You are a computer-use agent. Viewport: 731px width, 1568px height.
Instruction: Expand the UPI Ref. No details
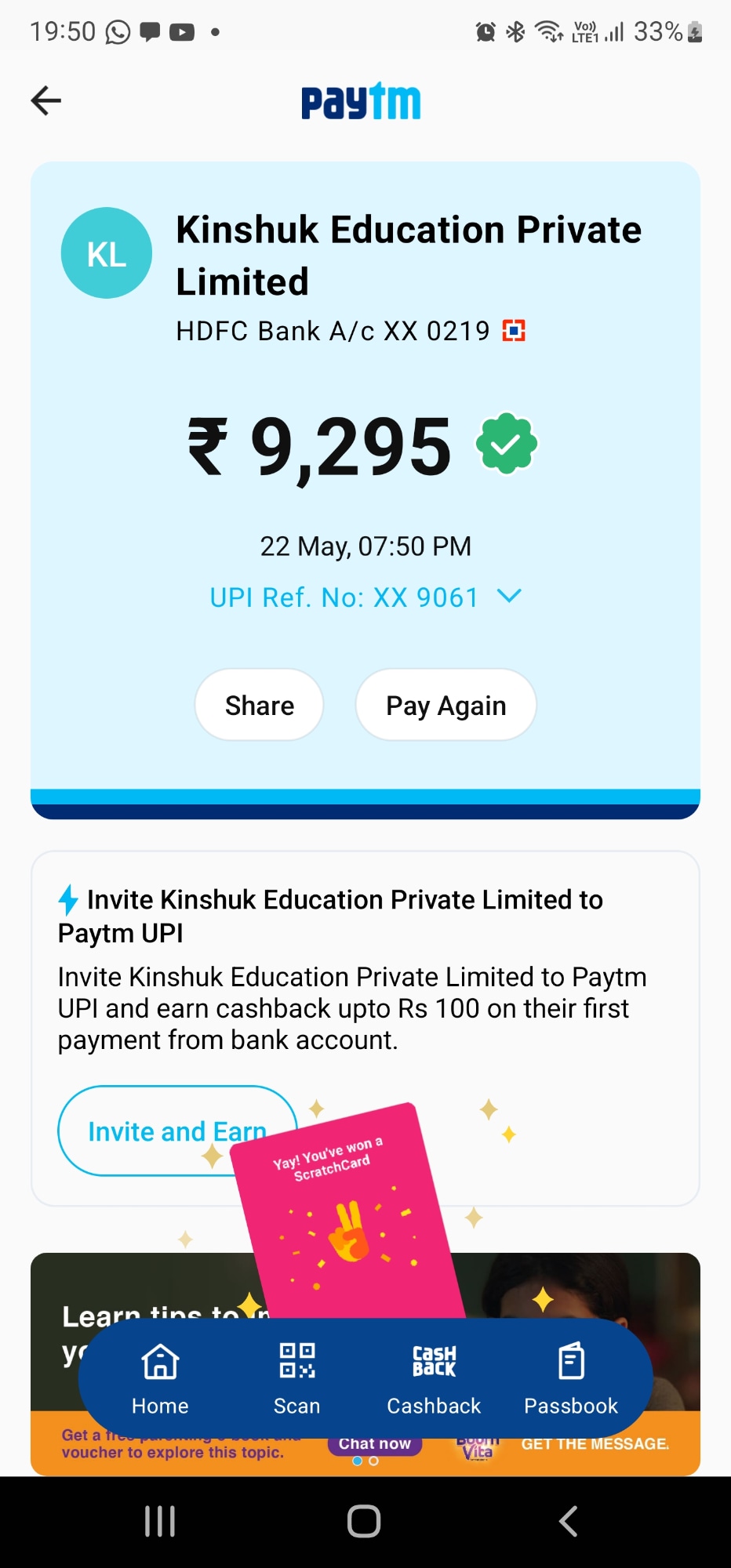click(x=509, y=597)
